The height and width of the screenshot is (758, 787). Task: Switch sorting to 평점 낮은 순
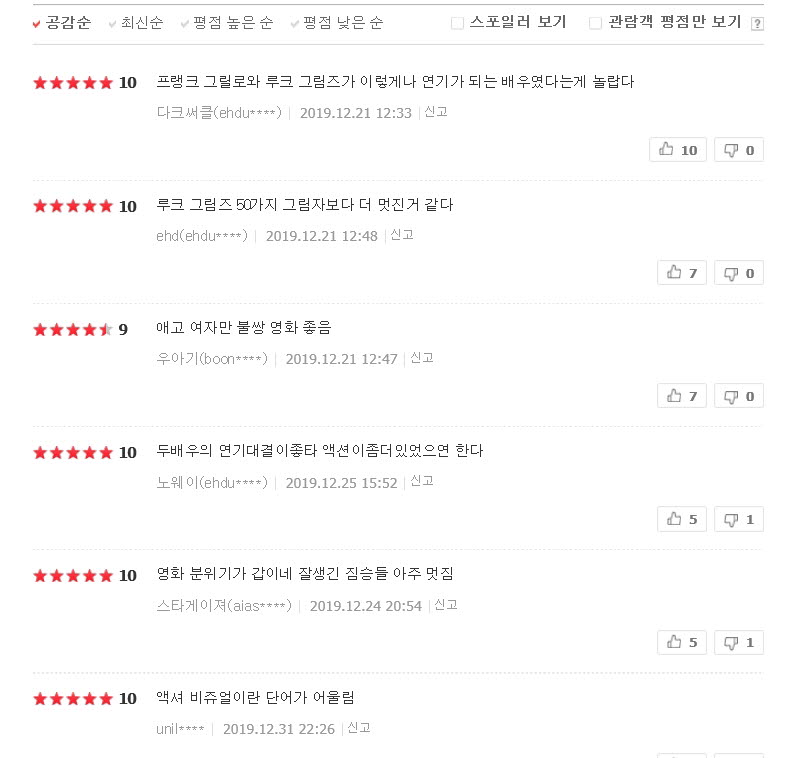(x=342, y=23)
